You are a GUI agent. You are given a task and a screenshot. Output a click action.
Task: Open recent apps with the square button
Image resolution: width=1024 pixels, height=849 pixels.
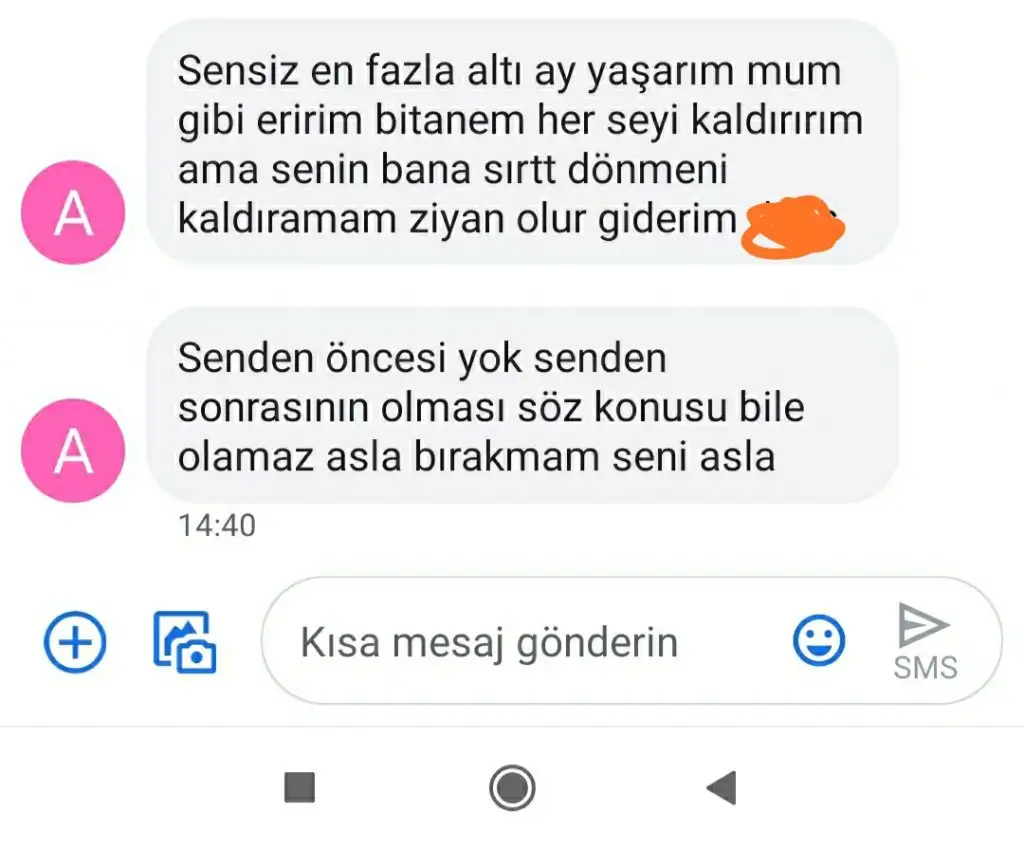(x=300, y=788)
